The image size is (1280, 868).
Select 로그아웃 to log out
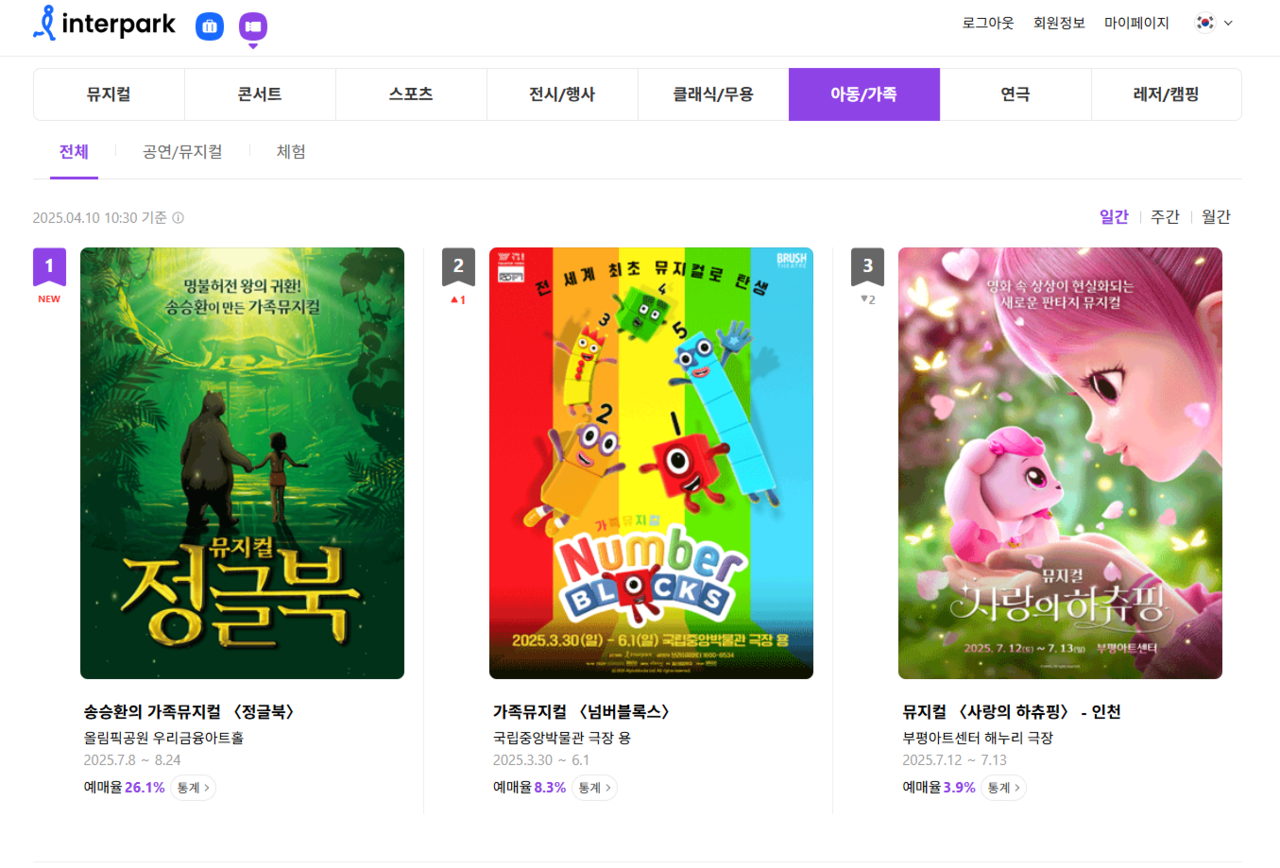point(988,23)
